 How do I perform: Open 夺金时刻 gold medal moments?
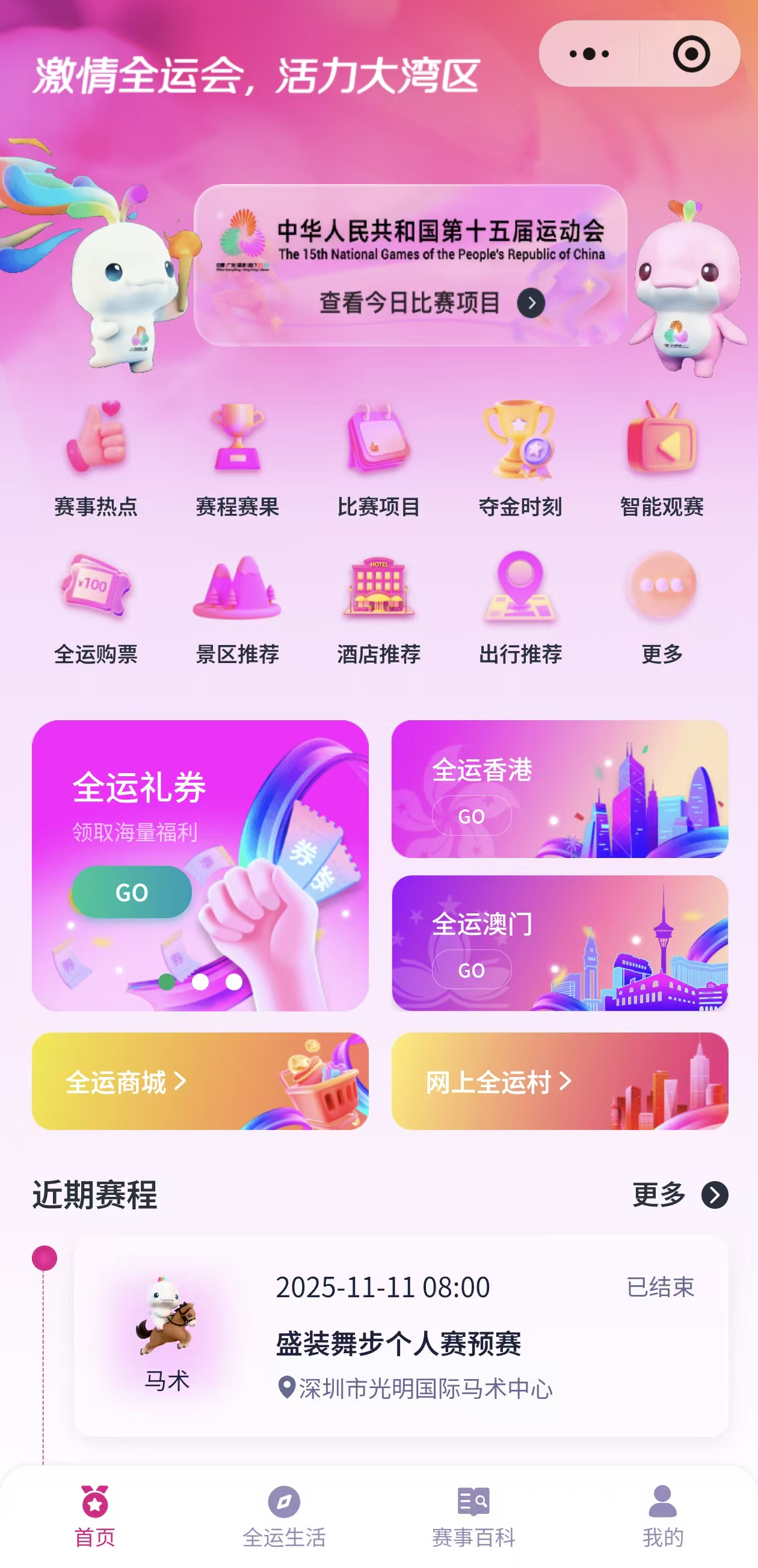(520, 459)
